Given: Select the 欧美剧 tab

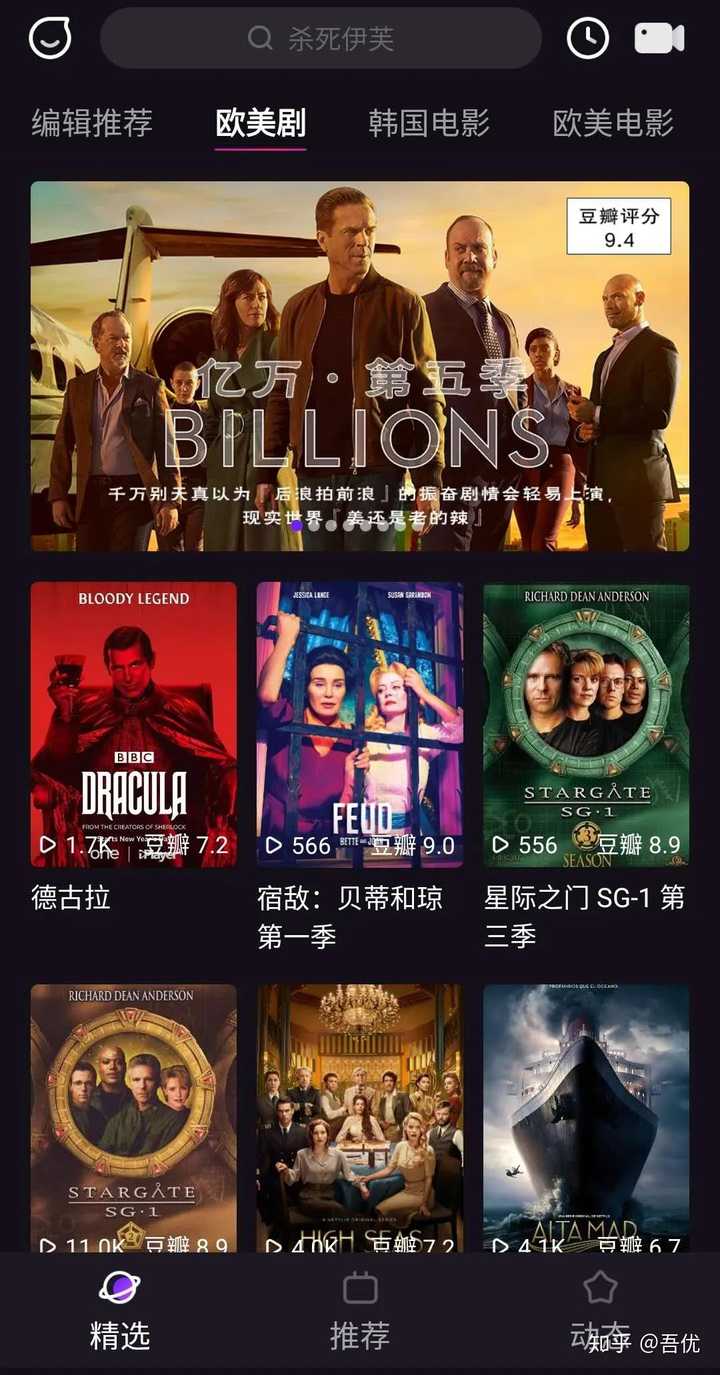Looking at the screenshot, I should (260, 123).
